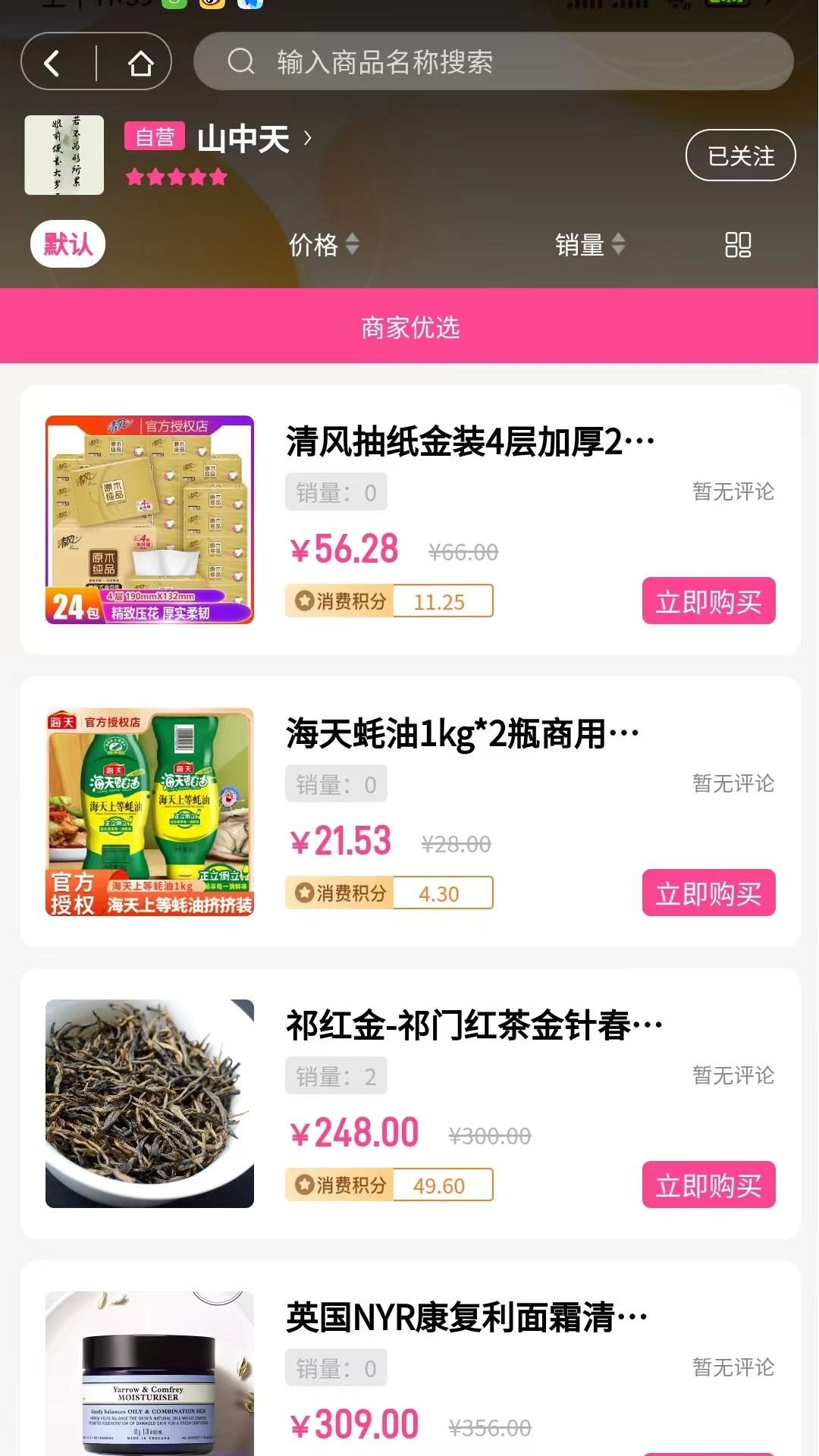Tap the 自营 badge next to store name
This screenshot has width=819, height=1456.
(x=155, y=137)
